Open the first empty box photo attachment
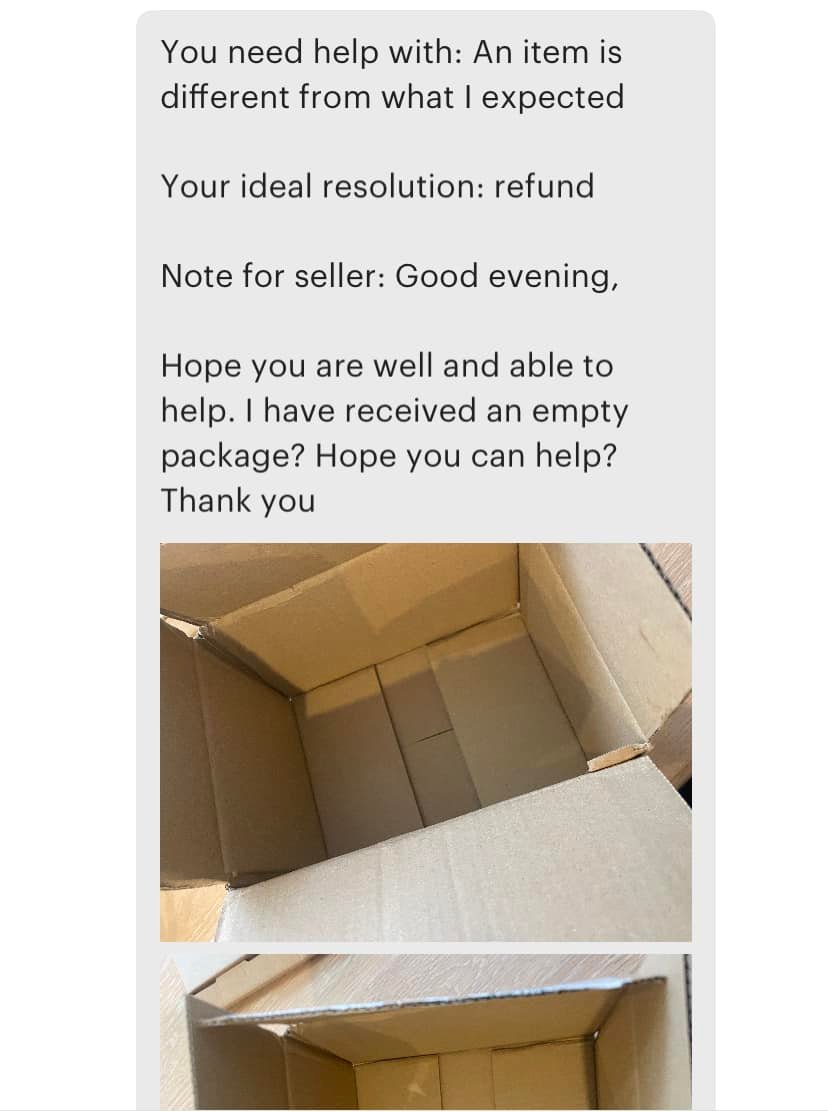 tap(425, 742)
